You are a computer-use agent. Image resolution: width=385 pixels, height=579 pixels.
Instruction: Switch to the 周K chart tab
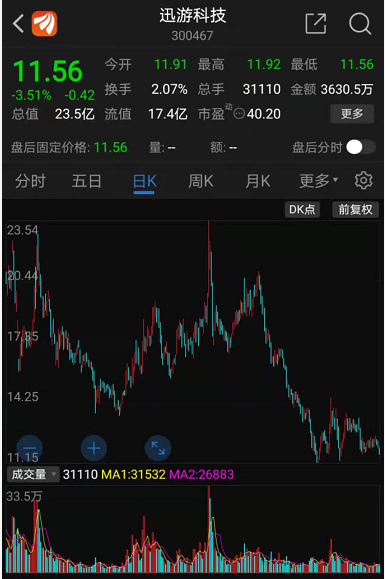pyautogui.click(x=200, y=181)
